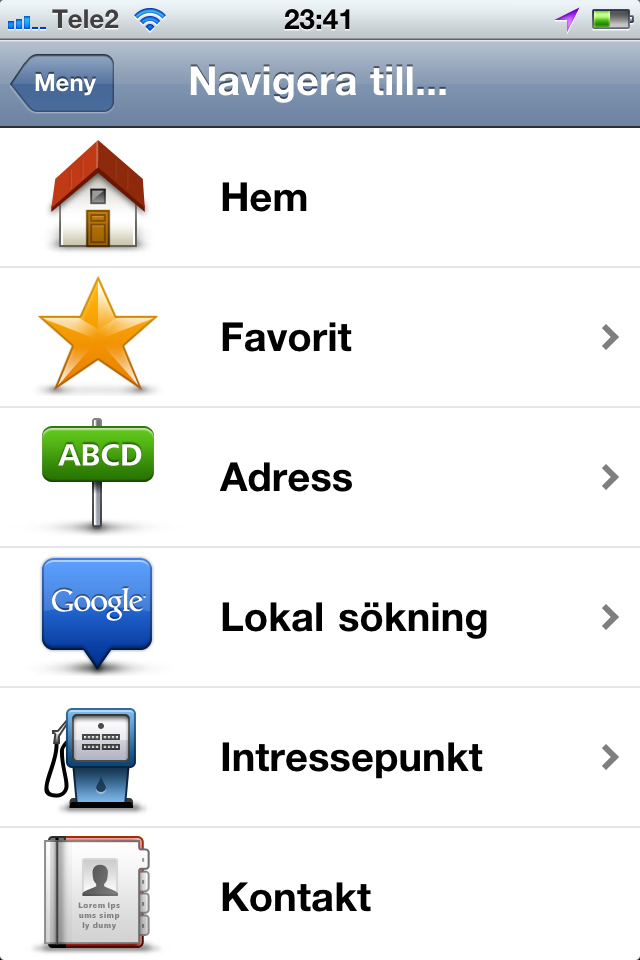Go back to Meny
The width and height of the screenshot is (640, 960).
(63, 83)
